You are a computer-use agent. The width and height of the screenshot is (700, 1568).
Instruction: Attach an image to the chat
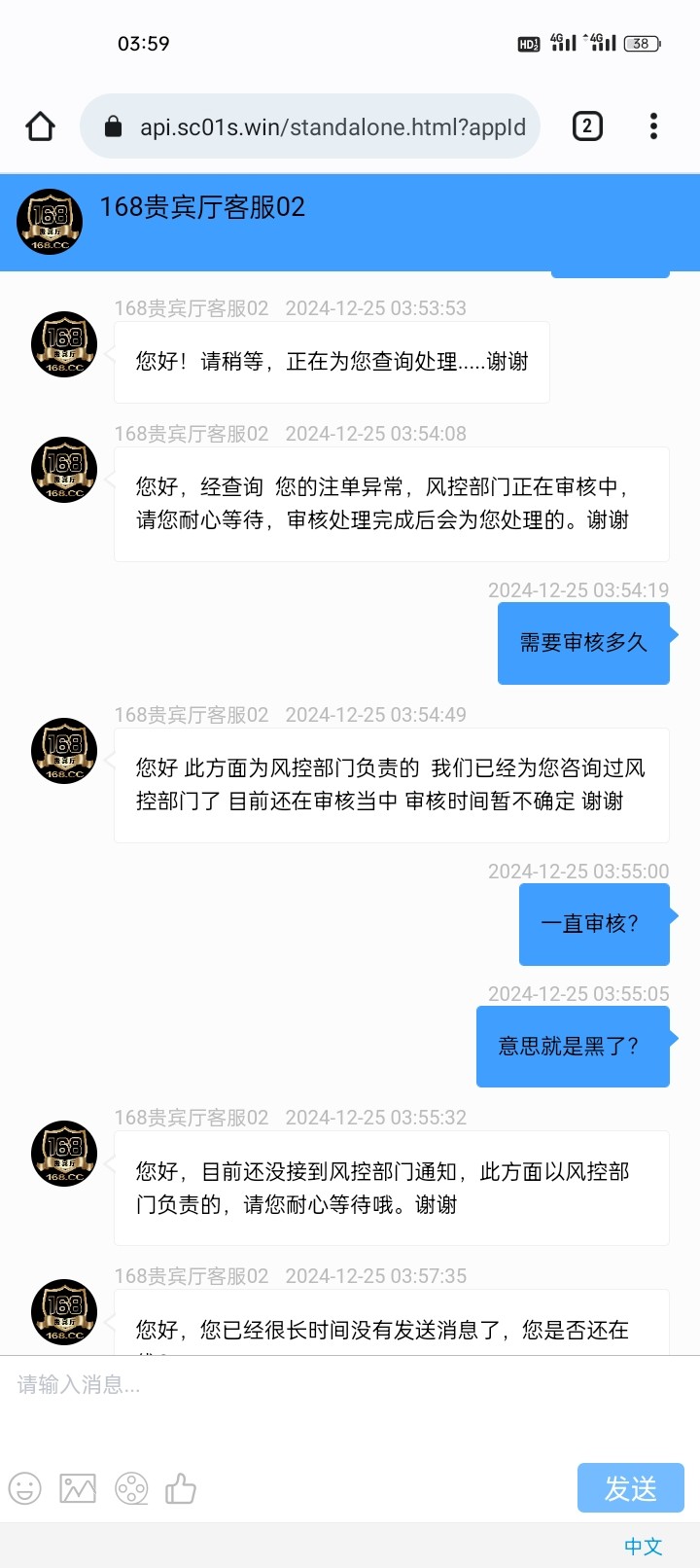[78, 1488]
